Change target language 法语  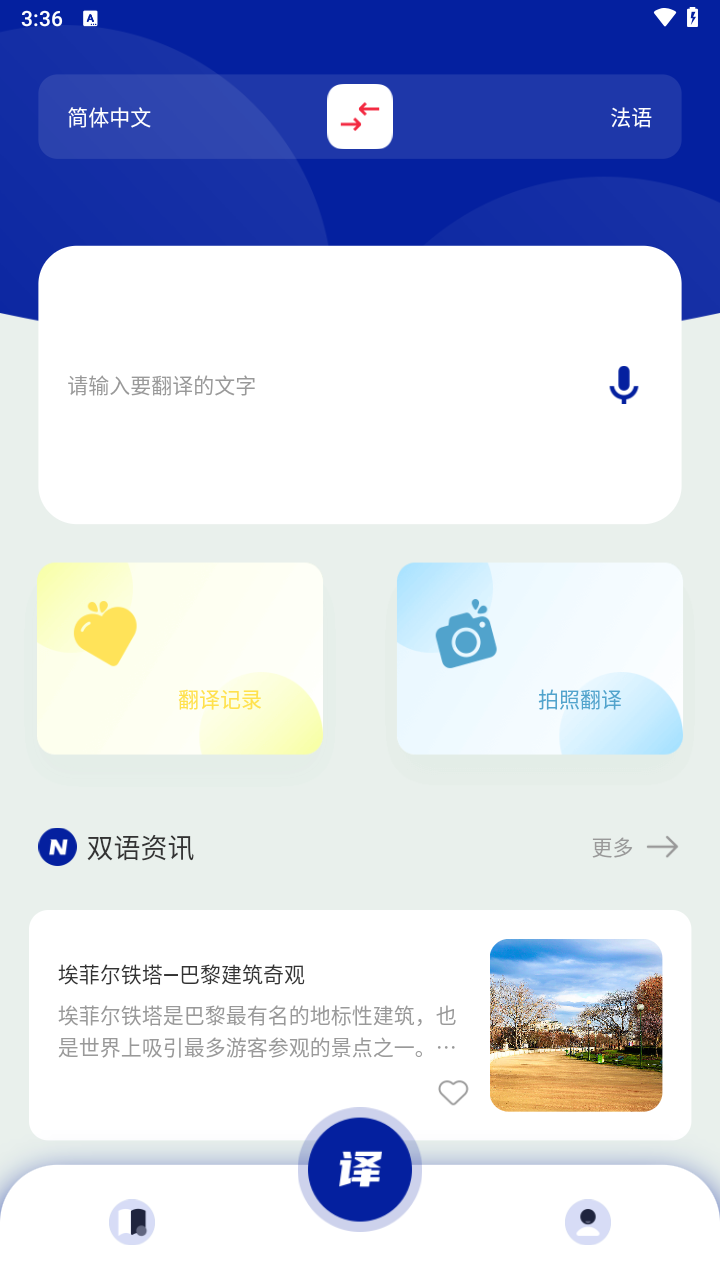(x=631, y=118)
